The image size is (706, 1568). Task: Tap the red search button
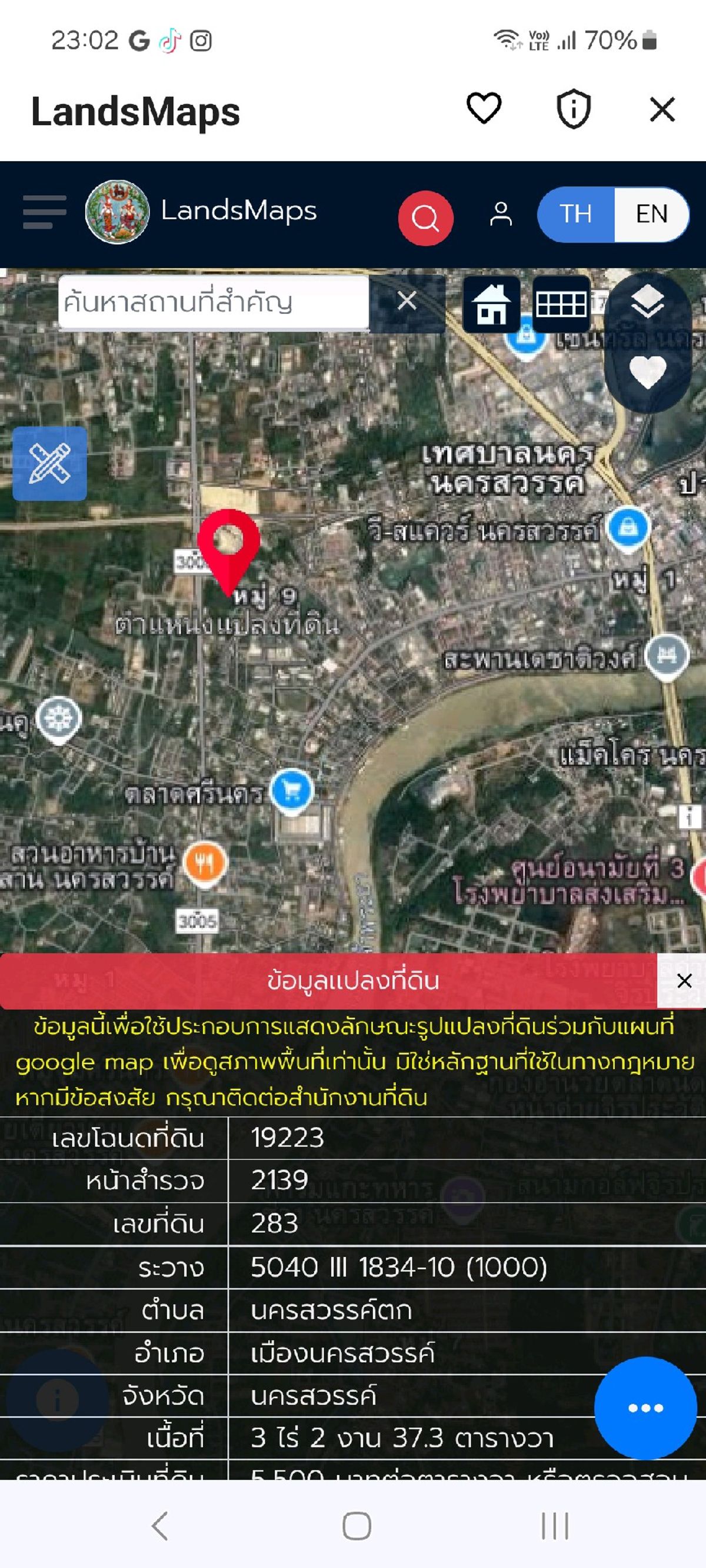coord(425,218)
